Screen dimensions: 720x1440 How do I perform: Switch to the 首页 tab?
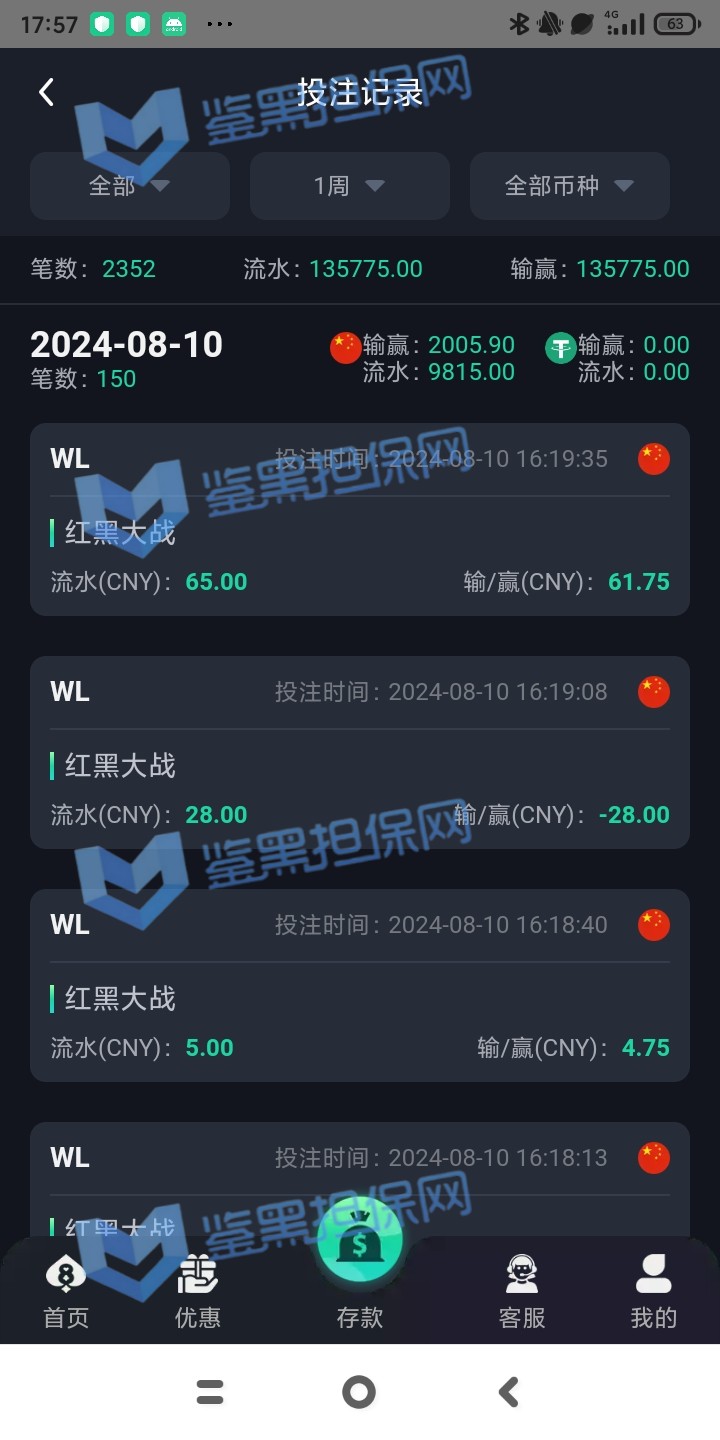[x=66, y=1292]
